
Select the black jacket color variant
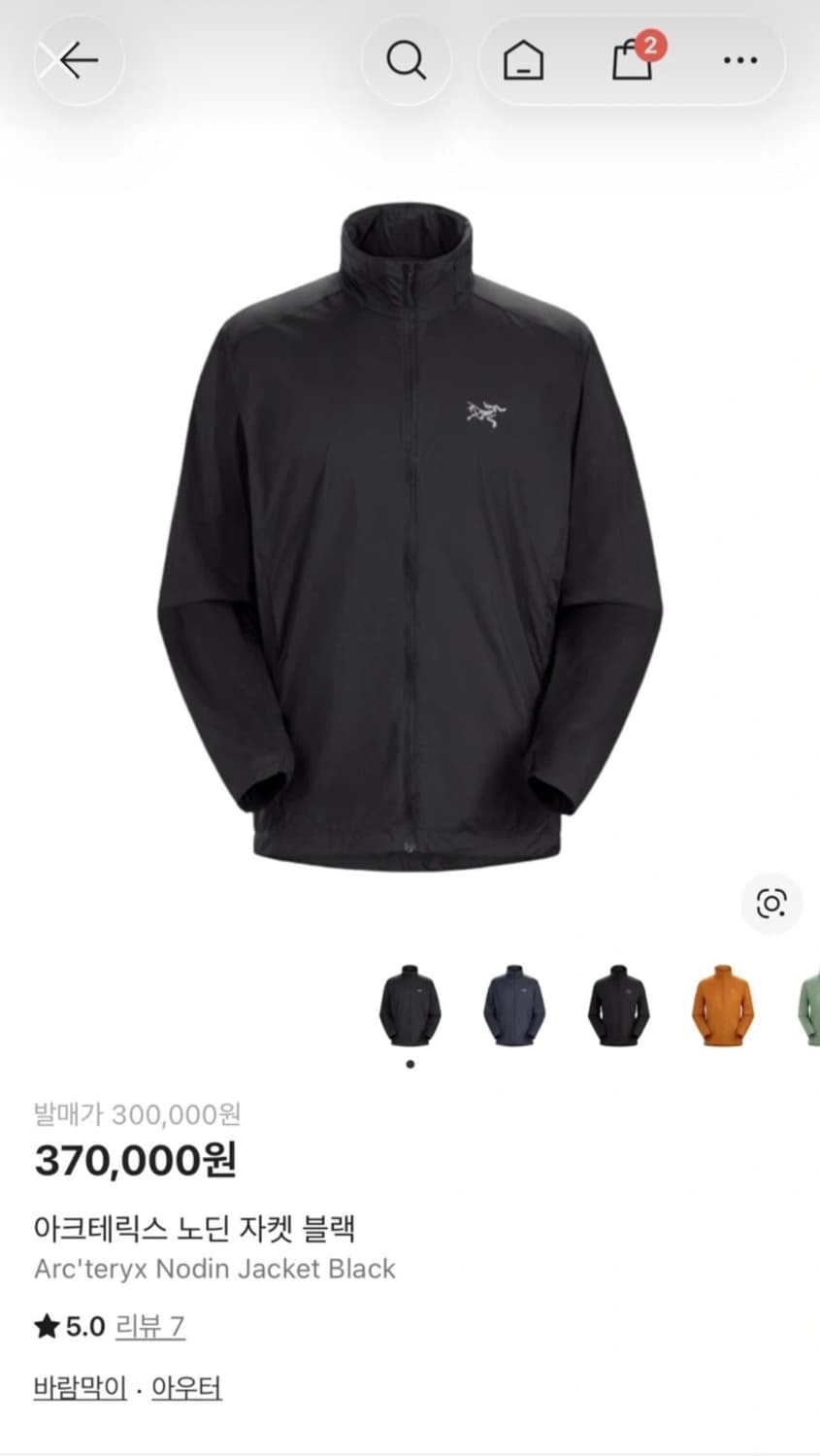(x=410, y=1009)
